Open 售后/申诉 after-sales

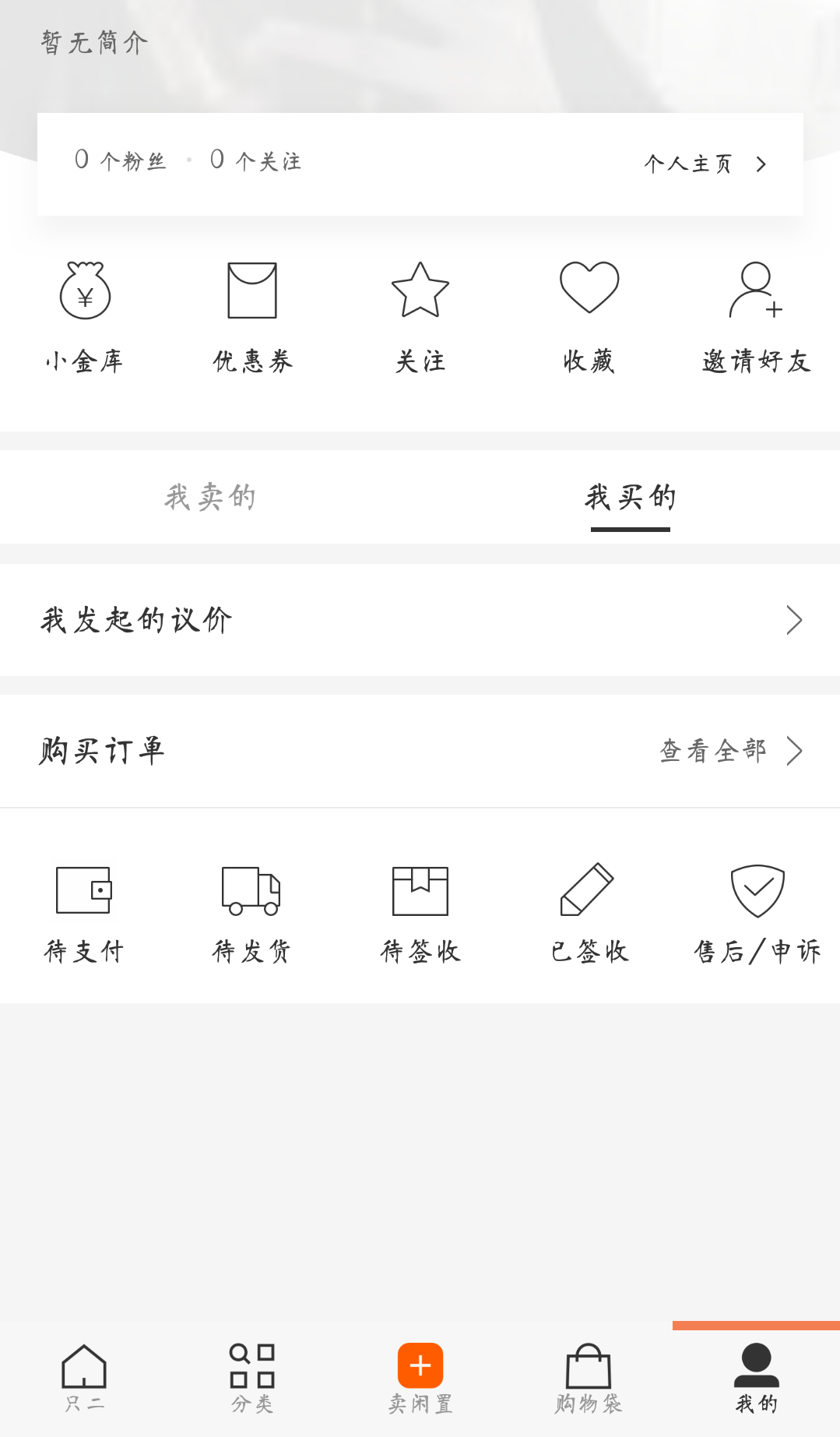(757, 913)
